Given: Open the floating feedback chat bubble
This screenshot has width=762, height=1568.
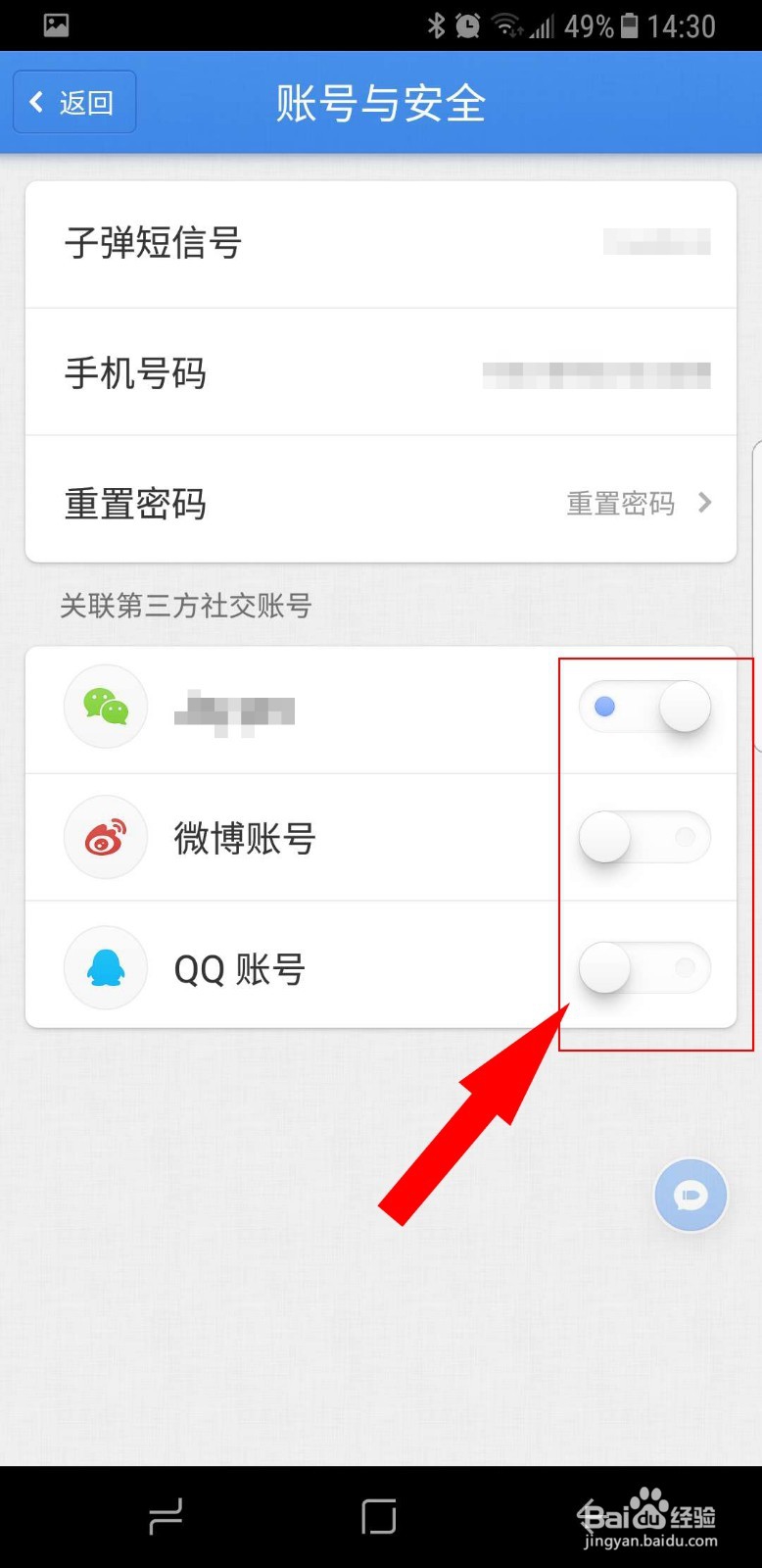Looking at the screenshot, I should point(691,1196).
